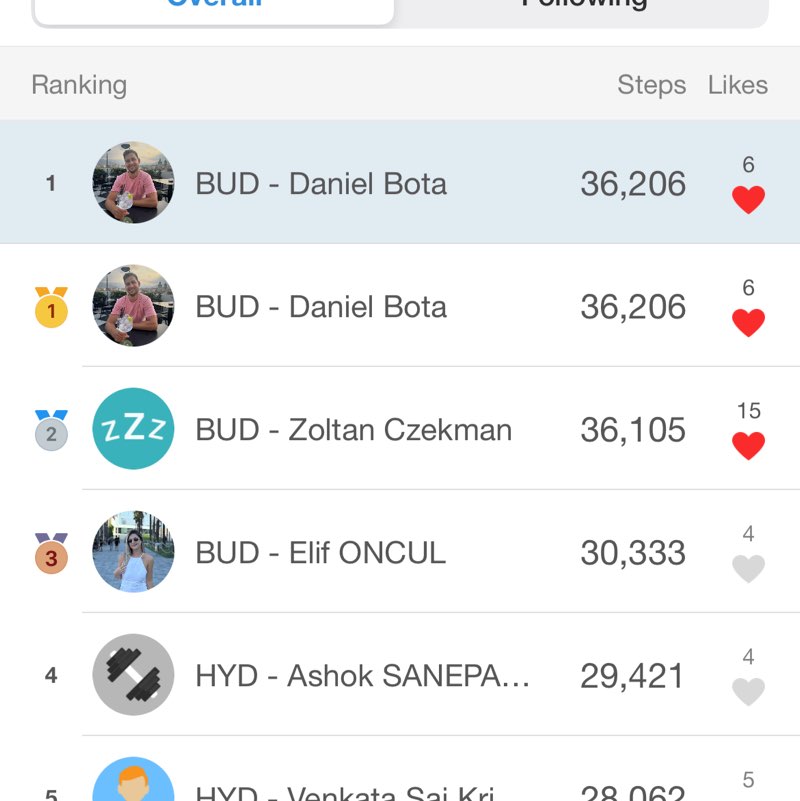
Task: Click the Likes column header
Action: click(738, 85)
